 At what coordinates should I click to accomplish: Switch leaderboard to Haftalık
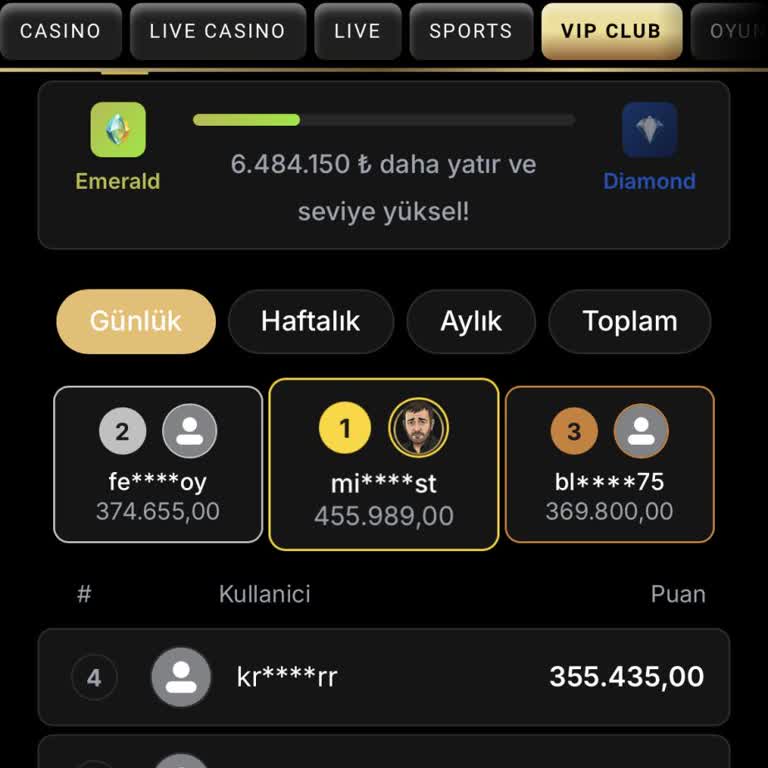pyautogui.click(x=310, y=321)
